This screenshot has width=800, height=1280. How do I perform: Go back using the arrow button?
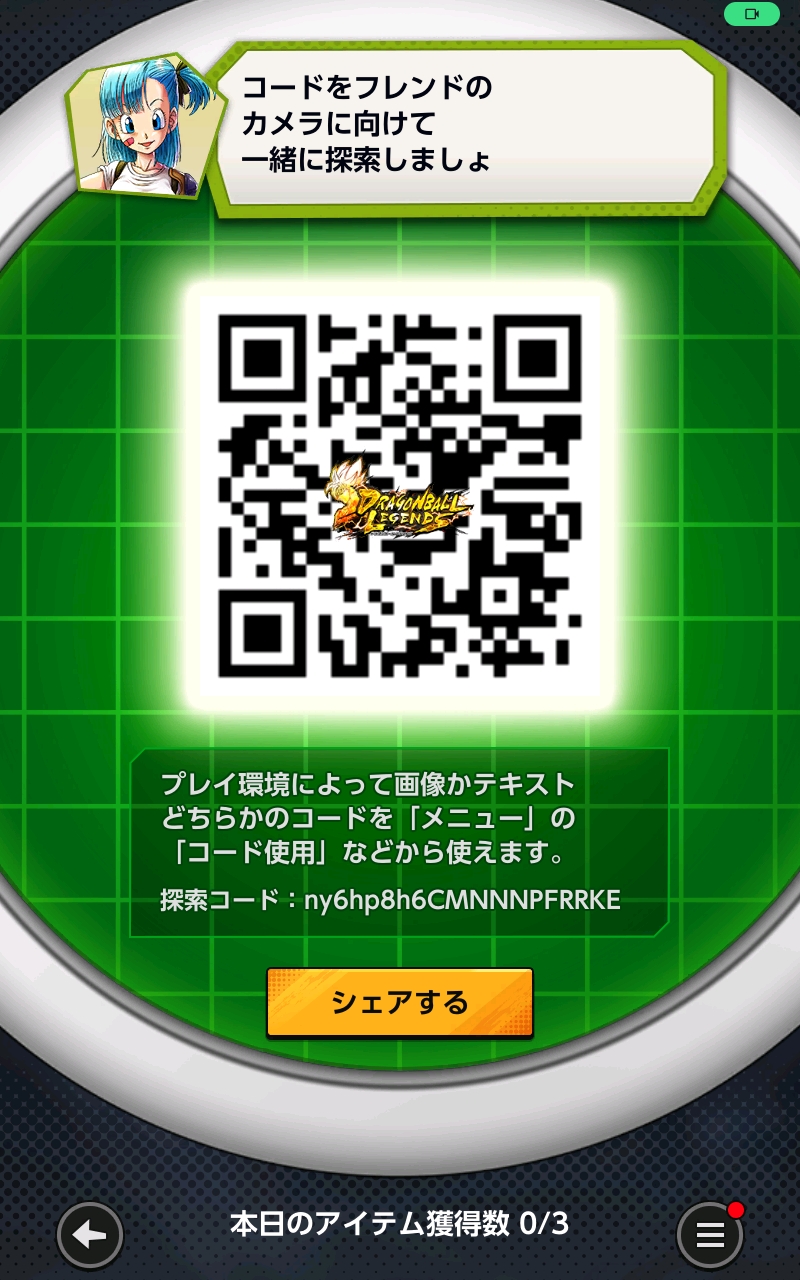click(x=90, y=1235)
